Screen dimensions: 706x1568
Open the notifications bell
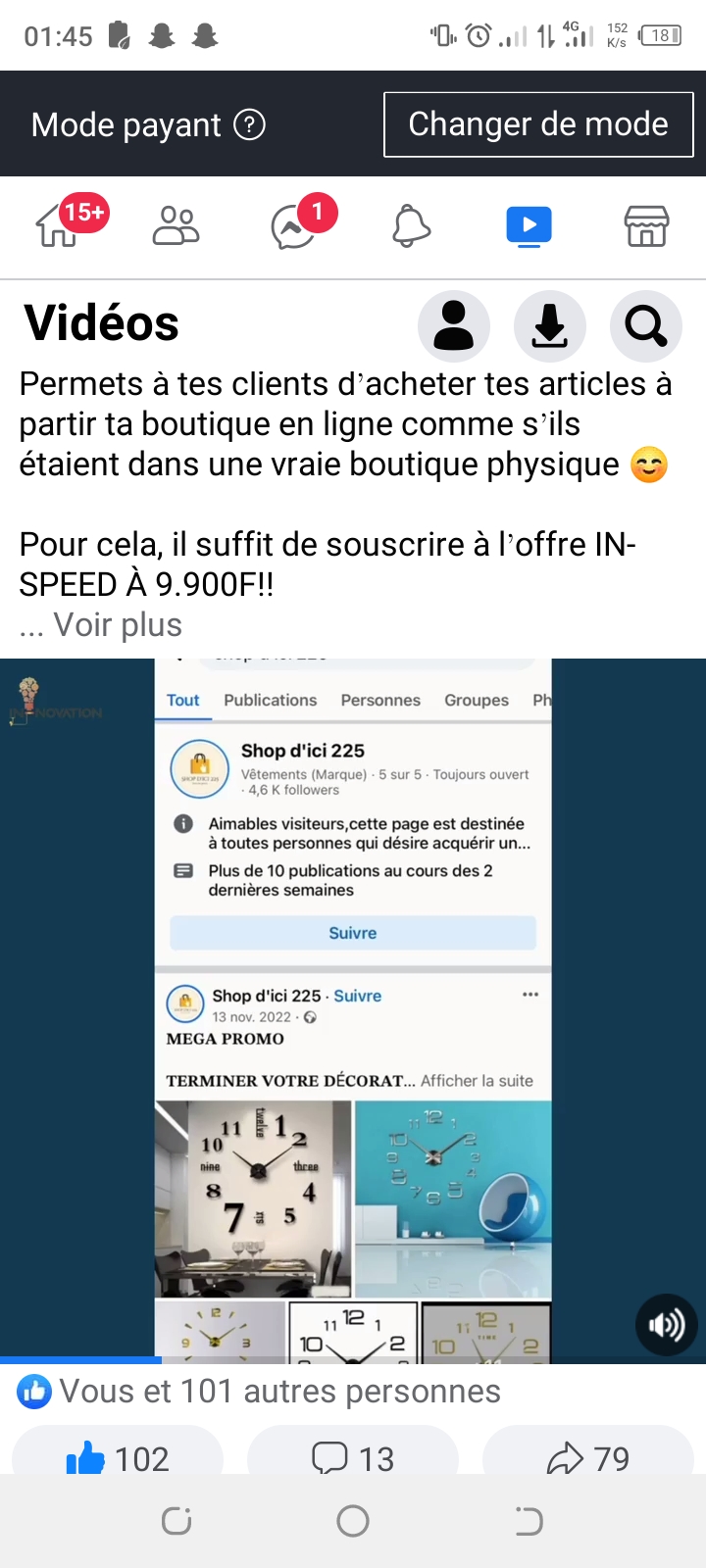pos(411,227)
